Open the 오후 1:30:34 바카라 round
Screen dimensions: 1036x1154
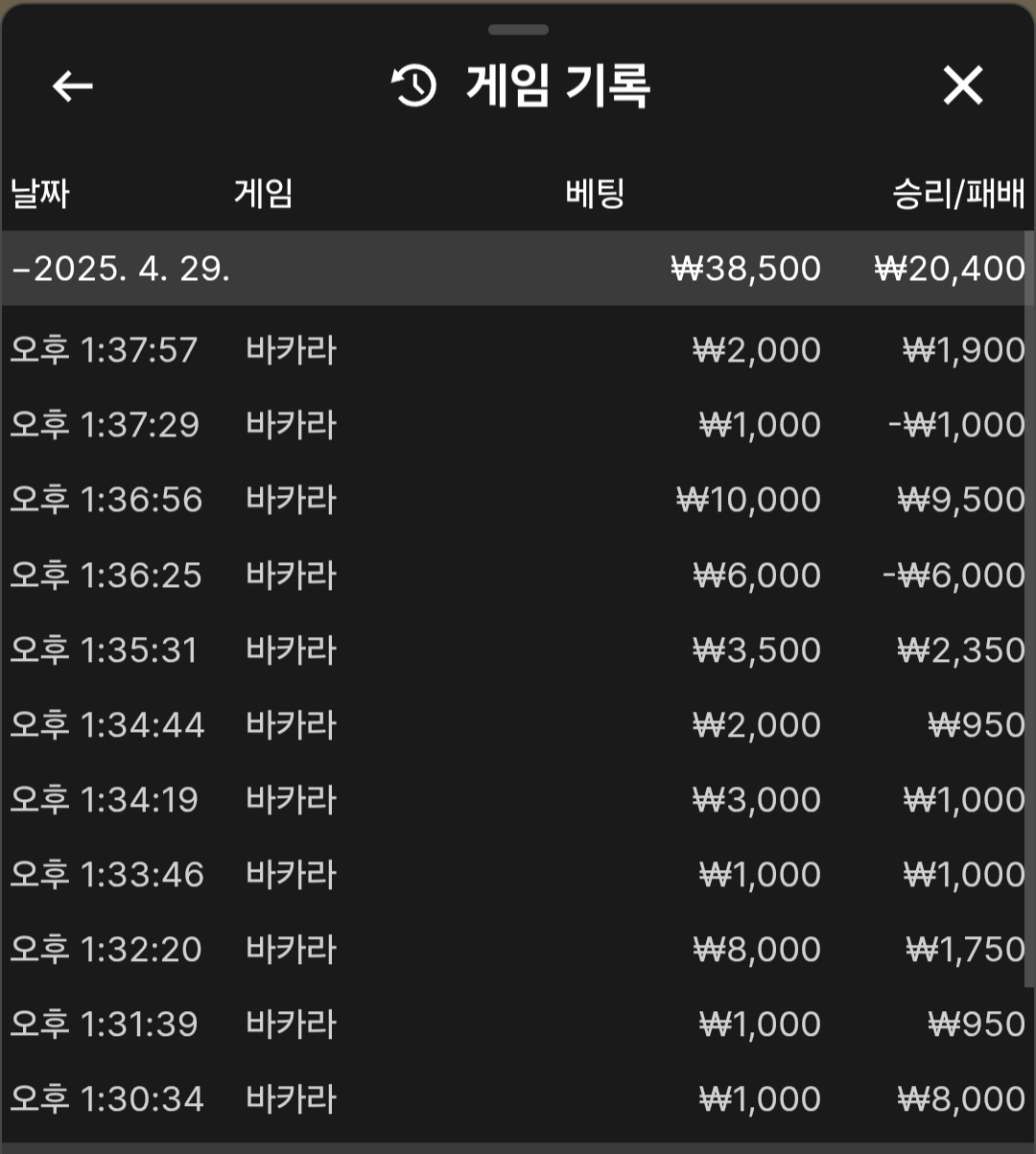pos(518,1098)
